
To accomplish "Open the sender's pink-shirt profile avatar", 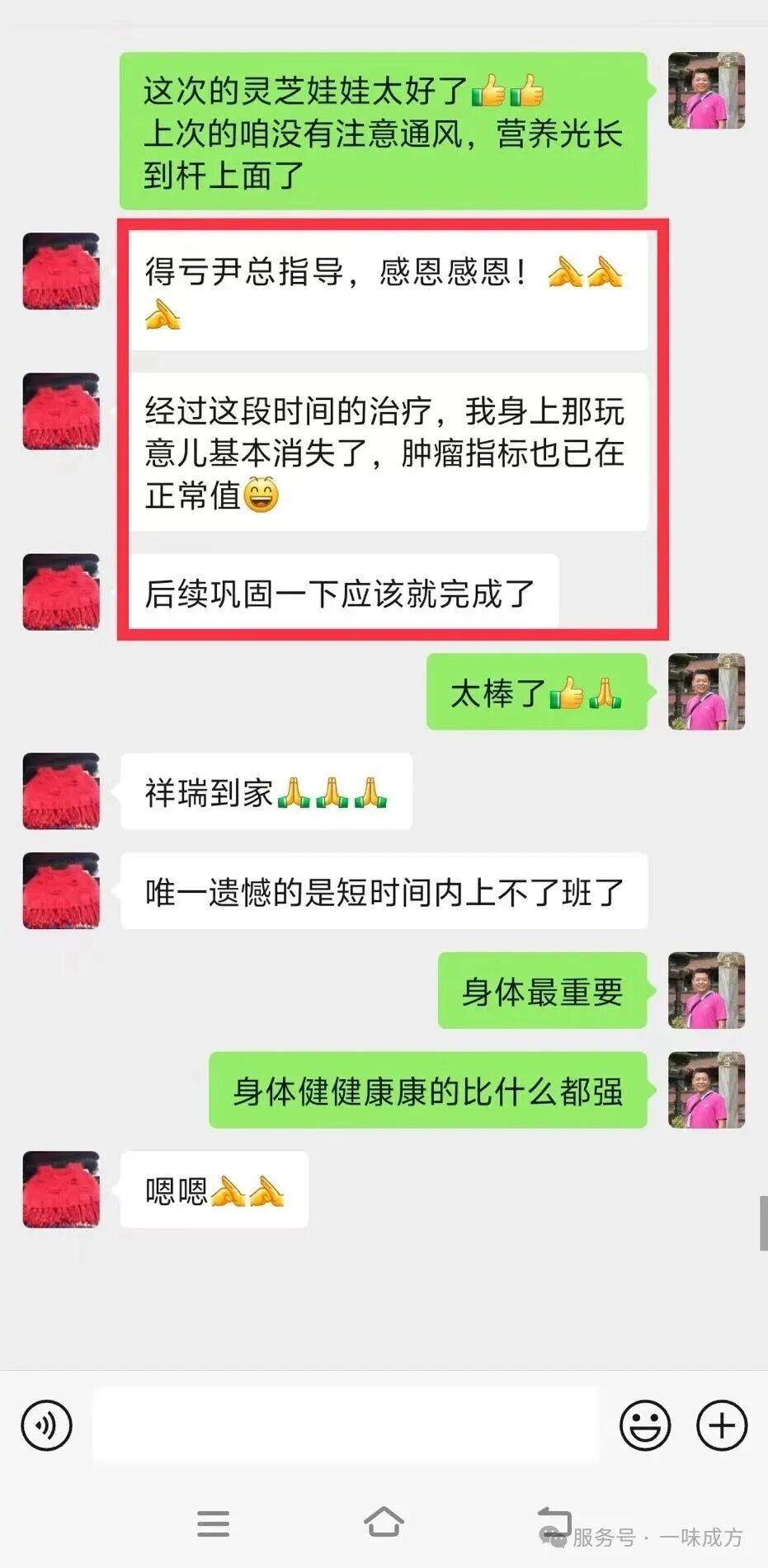I will click(x=706, y=91).
